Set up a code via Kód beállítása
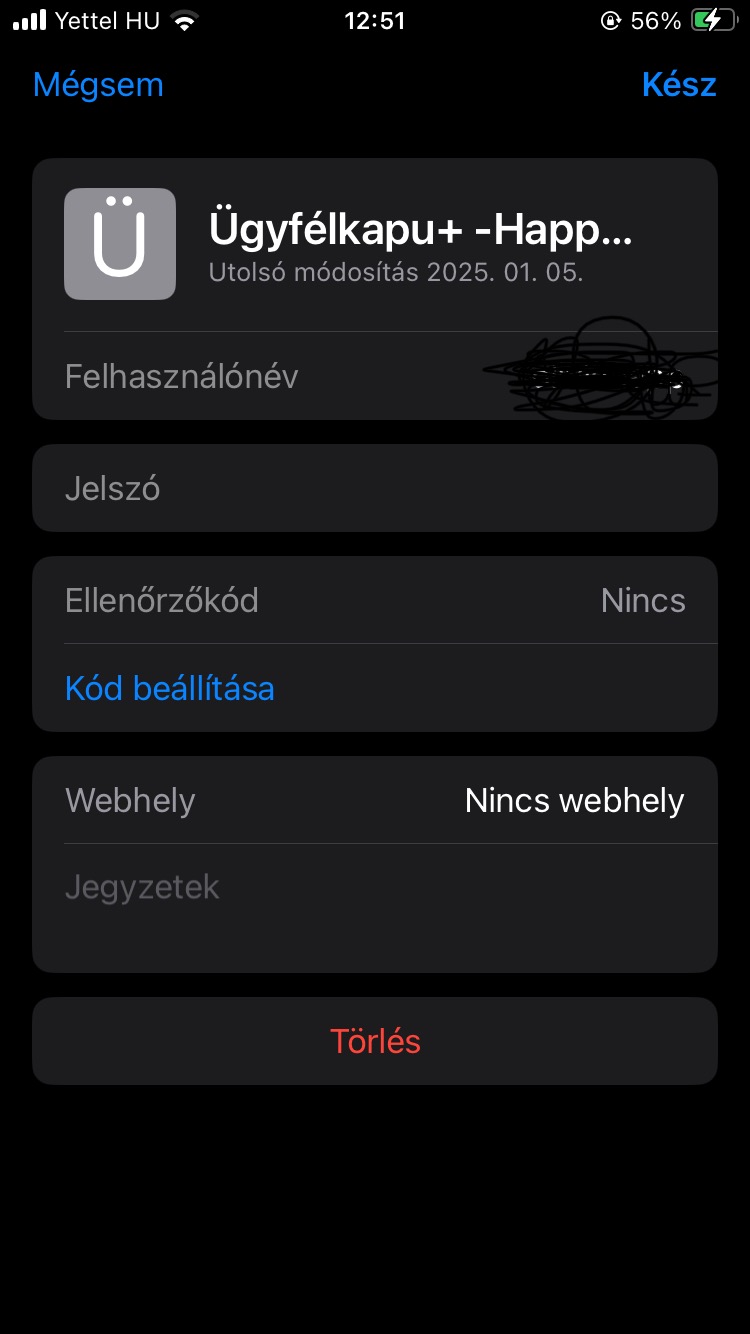Image resolution: width=750 pixels, height=1334 pixels. click(x=169, y=688)
